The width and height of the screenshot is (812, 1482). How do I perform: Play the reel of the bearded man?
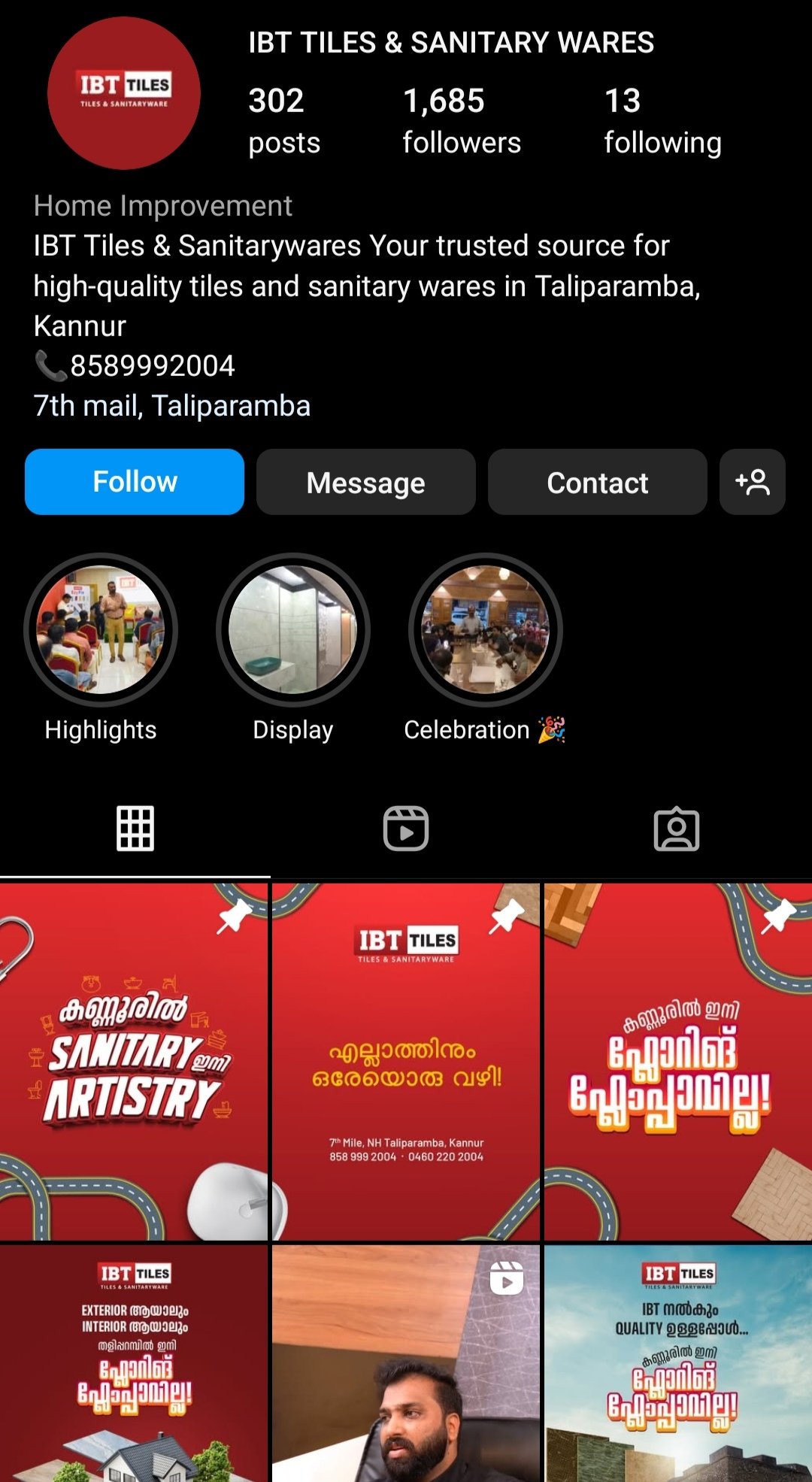(406, 1362)
